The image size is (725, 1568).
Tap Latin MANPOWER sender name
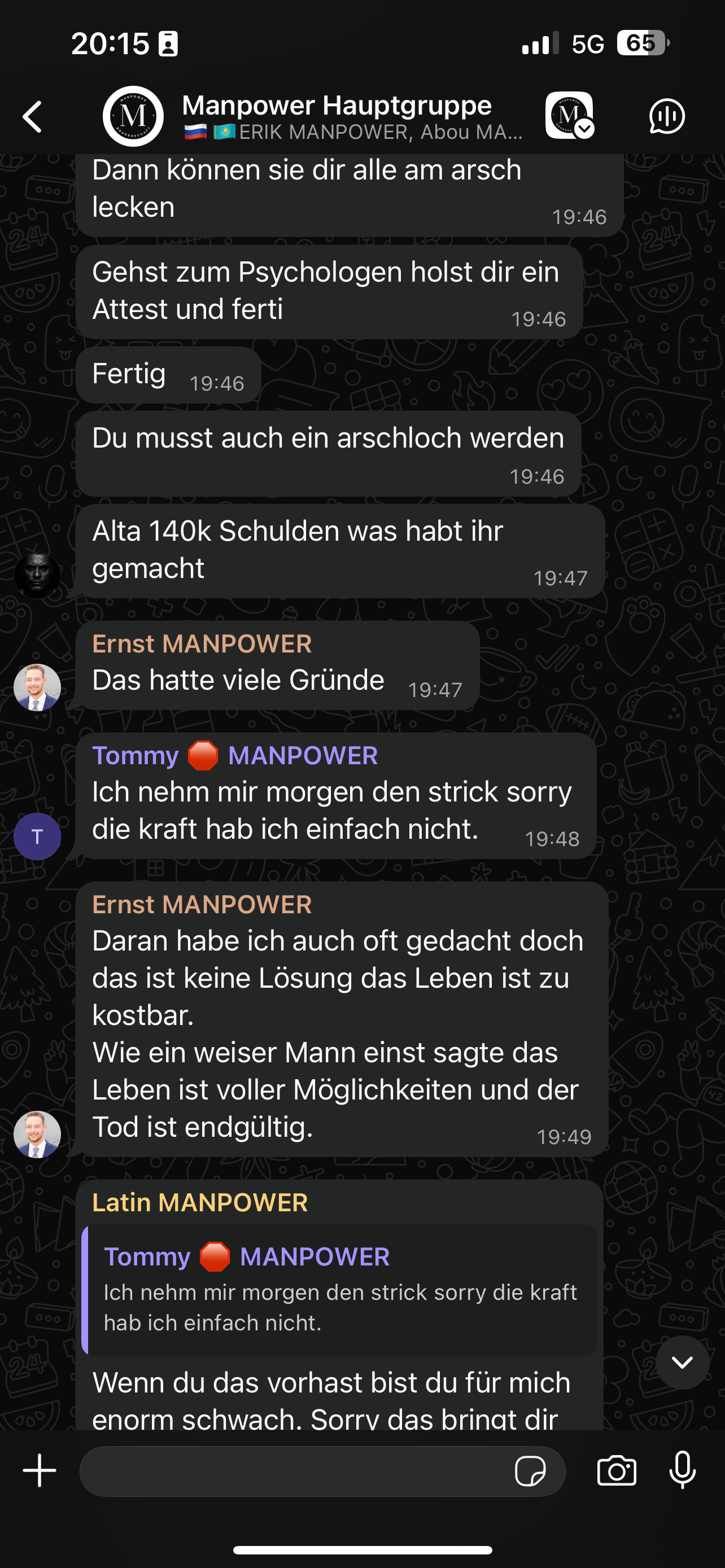coord(200,1203)
